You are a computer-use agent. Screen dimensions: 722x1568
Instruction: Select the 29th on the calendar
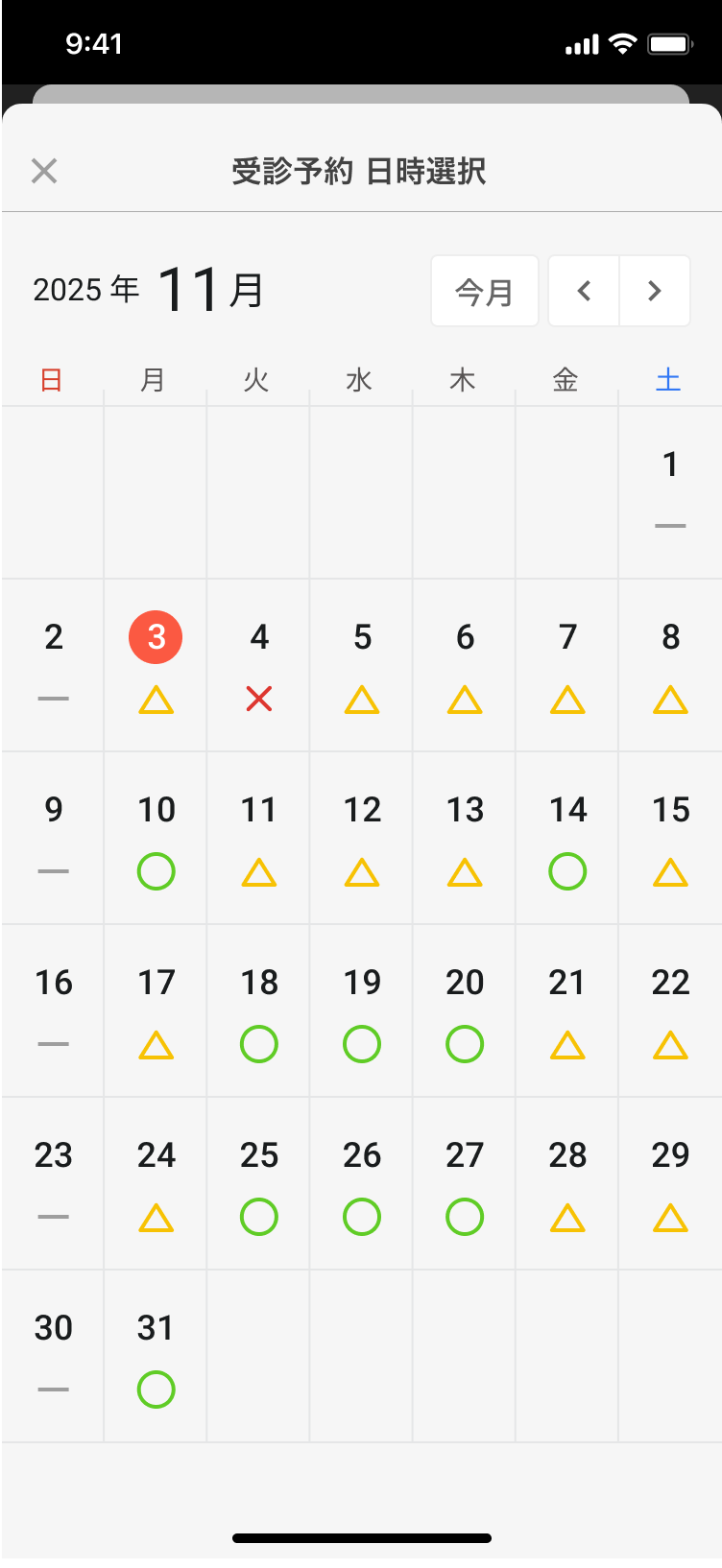[670, 1182]
